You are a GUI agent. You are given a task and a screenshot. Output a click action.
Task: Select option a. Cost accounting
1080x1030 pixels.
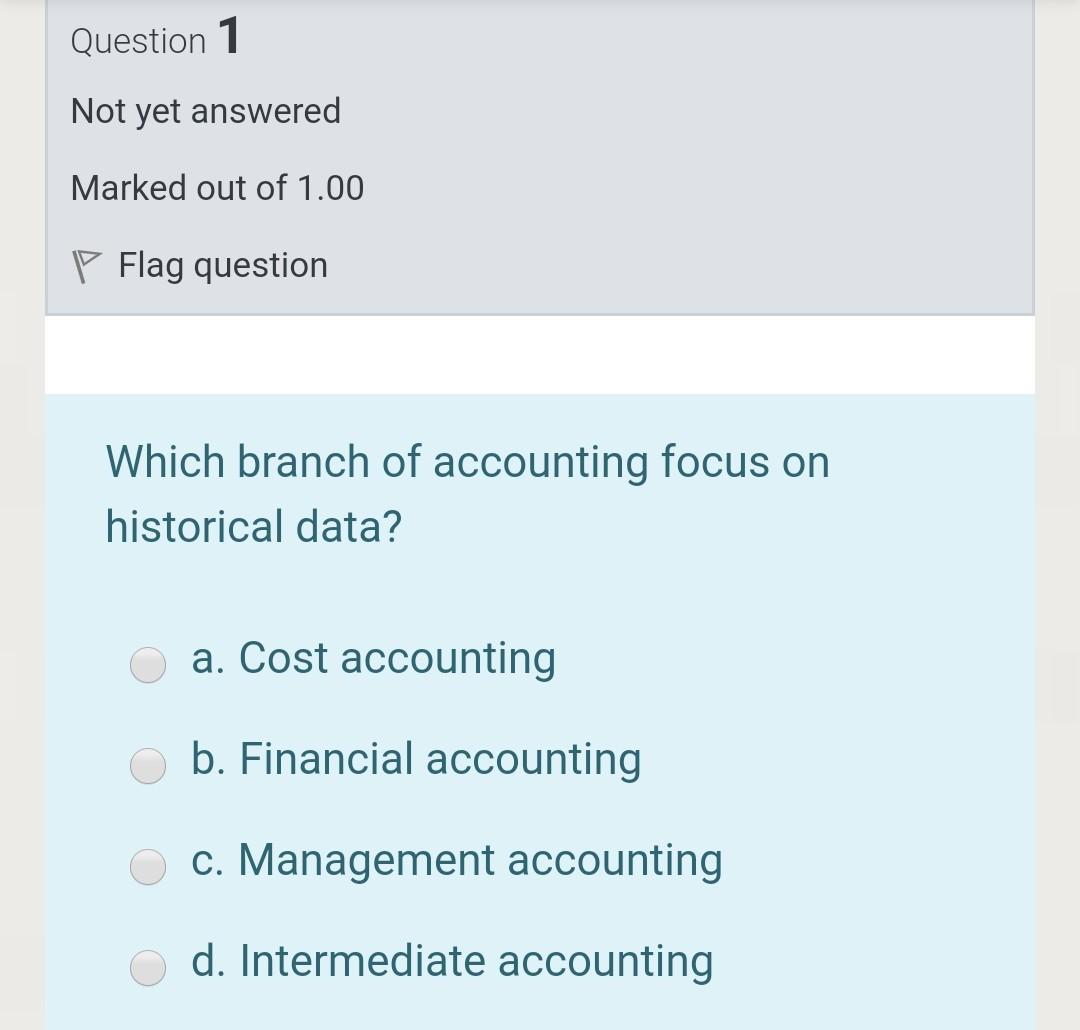point(149,664)
